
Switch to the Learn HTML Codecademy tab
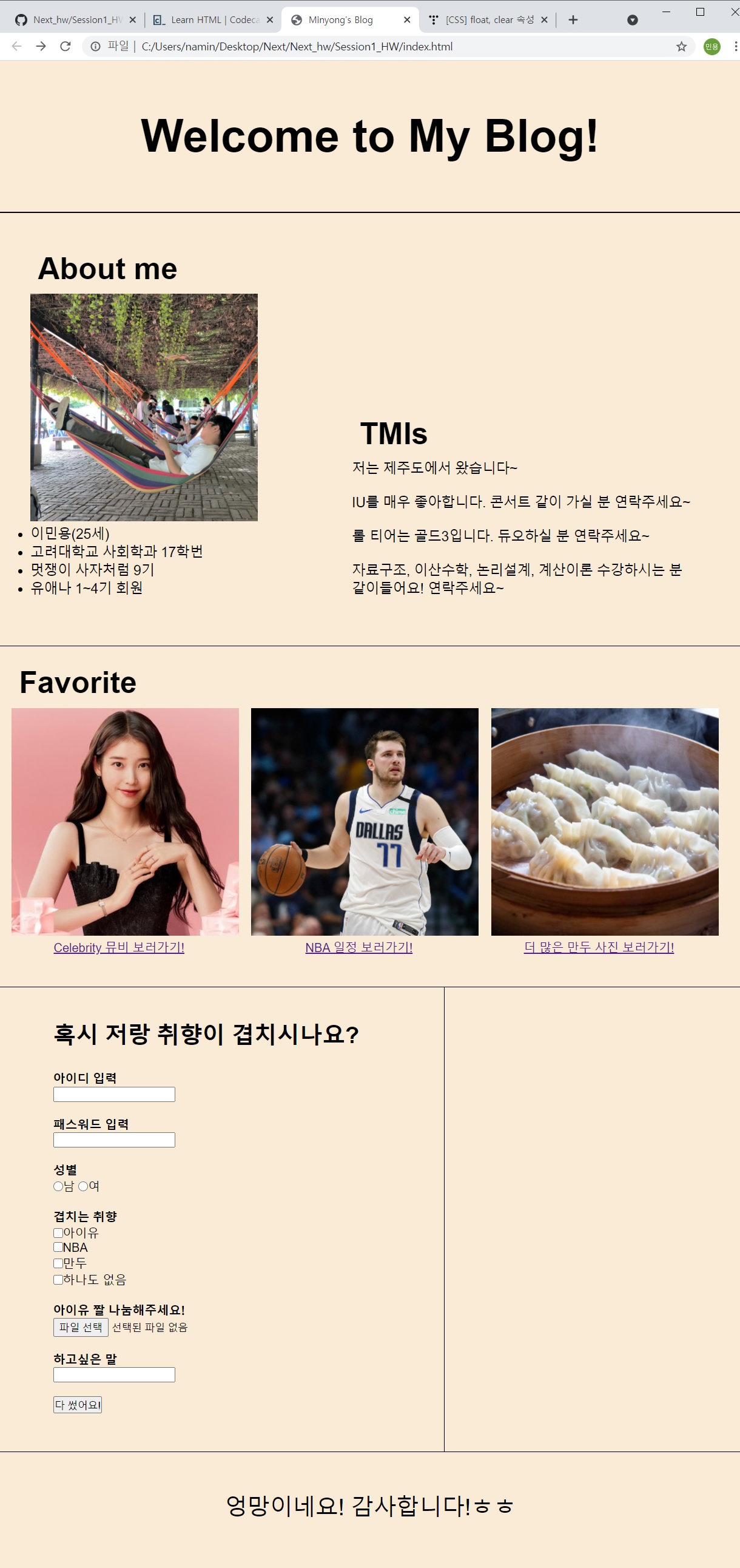[210, 20]
